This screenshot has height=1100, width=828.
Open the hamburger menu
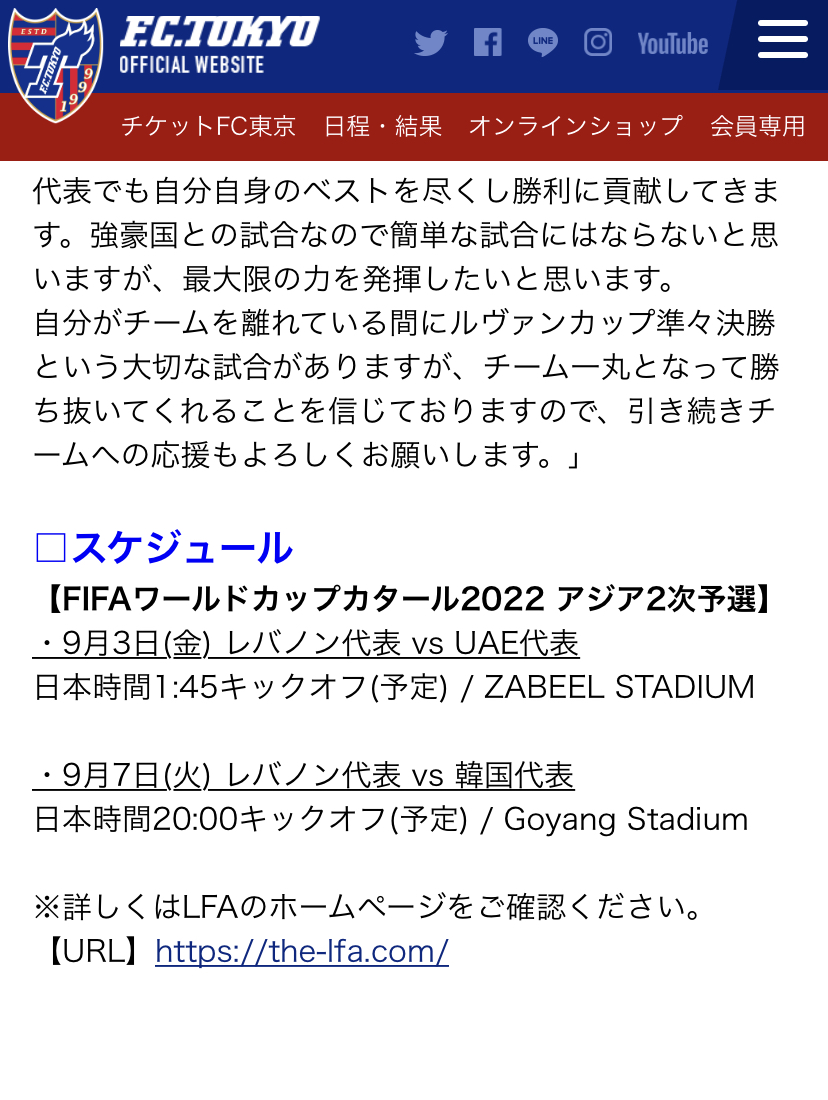click(x=782, y=41)
